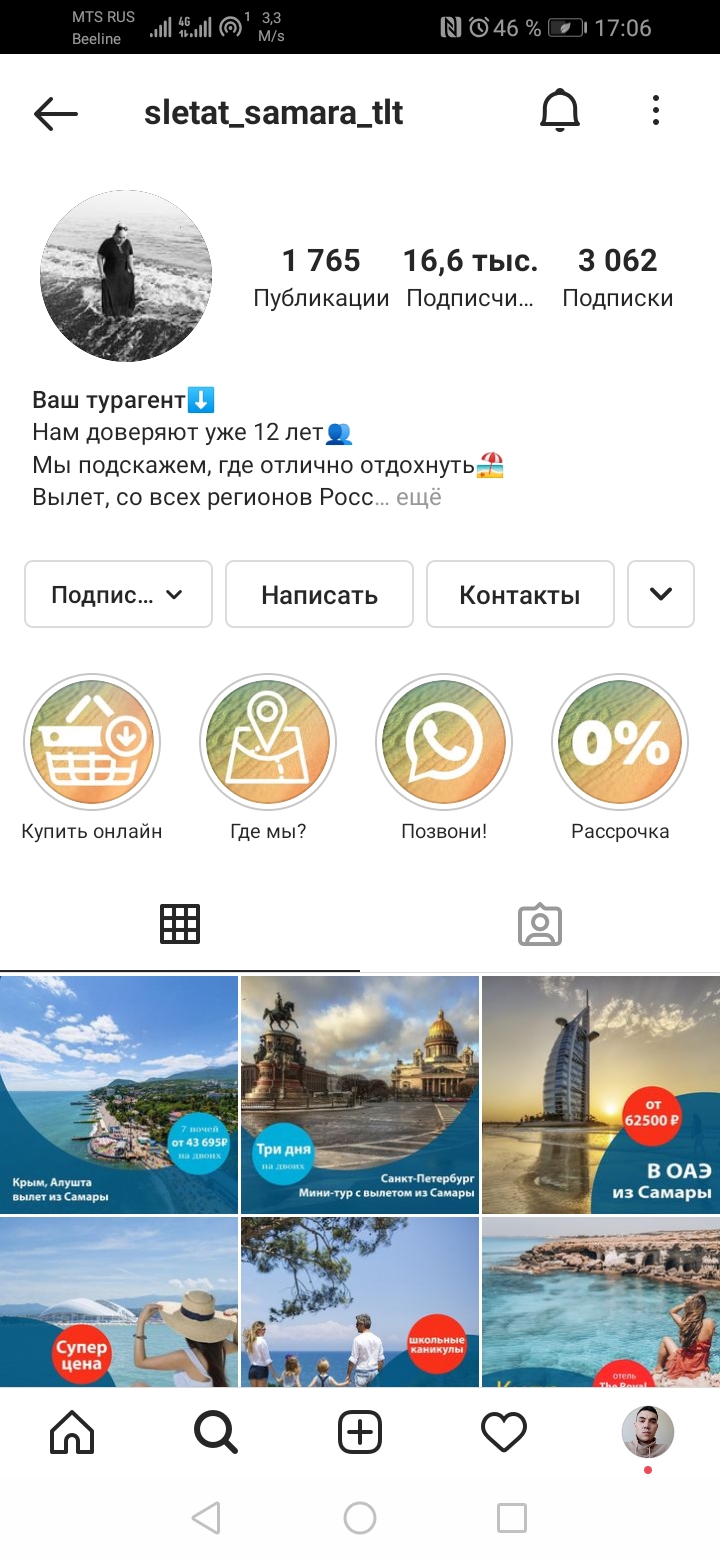Open the following list (Подписки)
720x1560 pixels.
617,277
